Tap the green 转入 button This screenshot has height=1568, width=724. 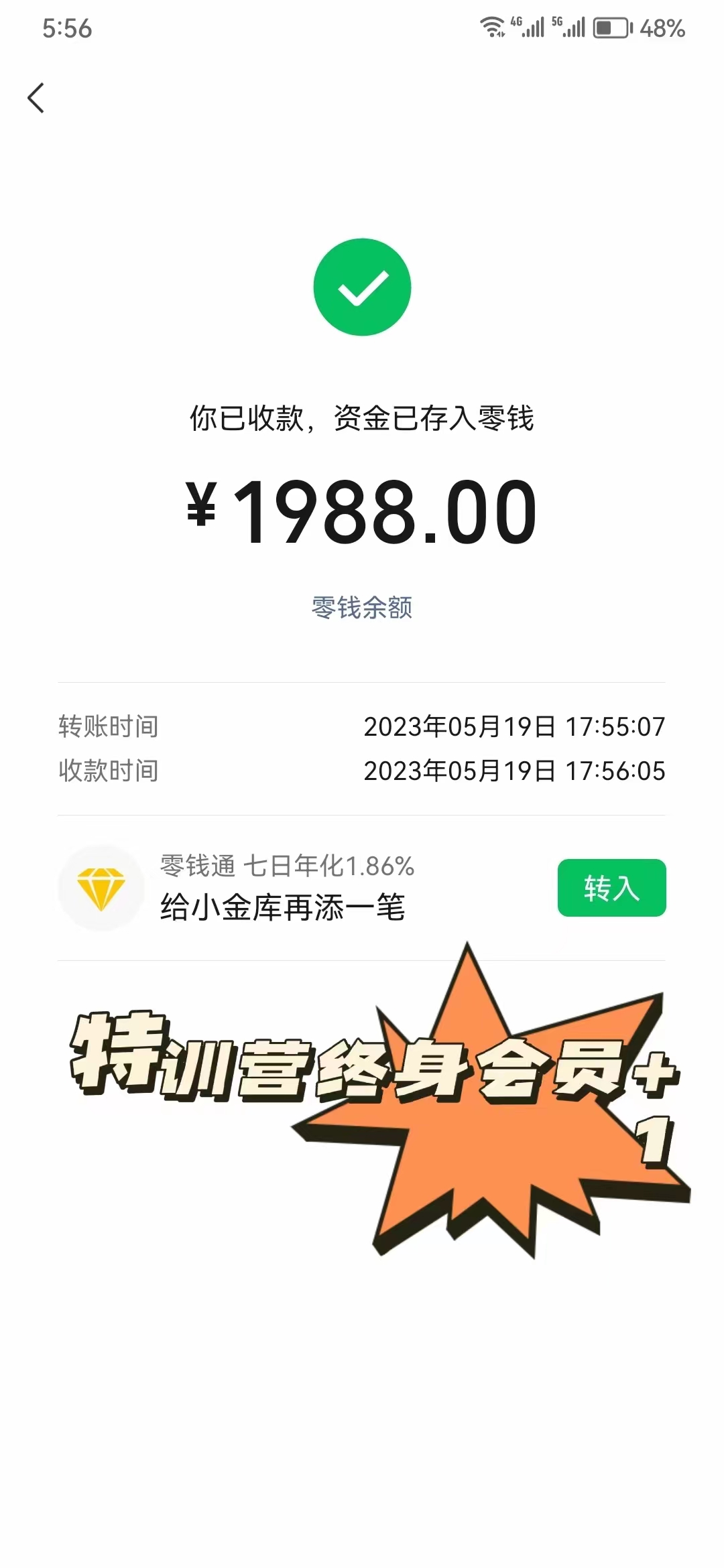coord(611,888)
